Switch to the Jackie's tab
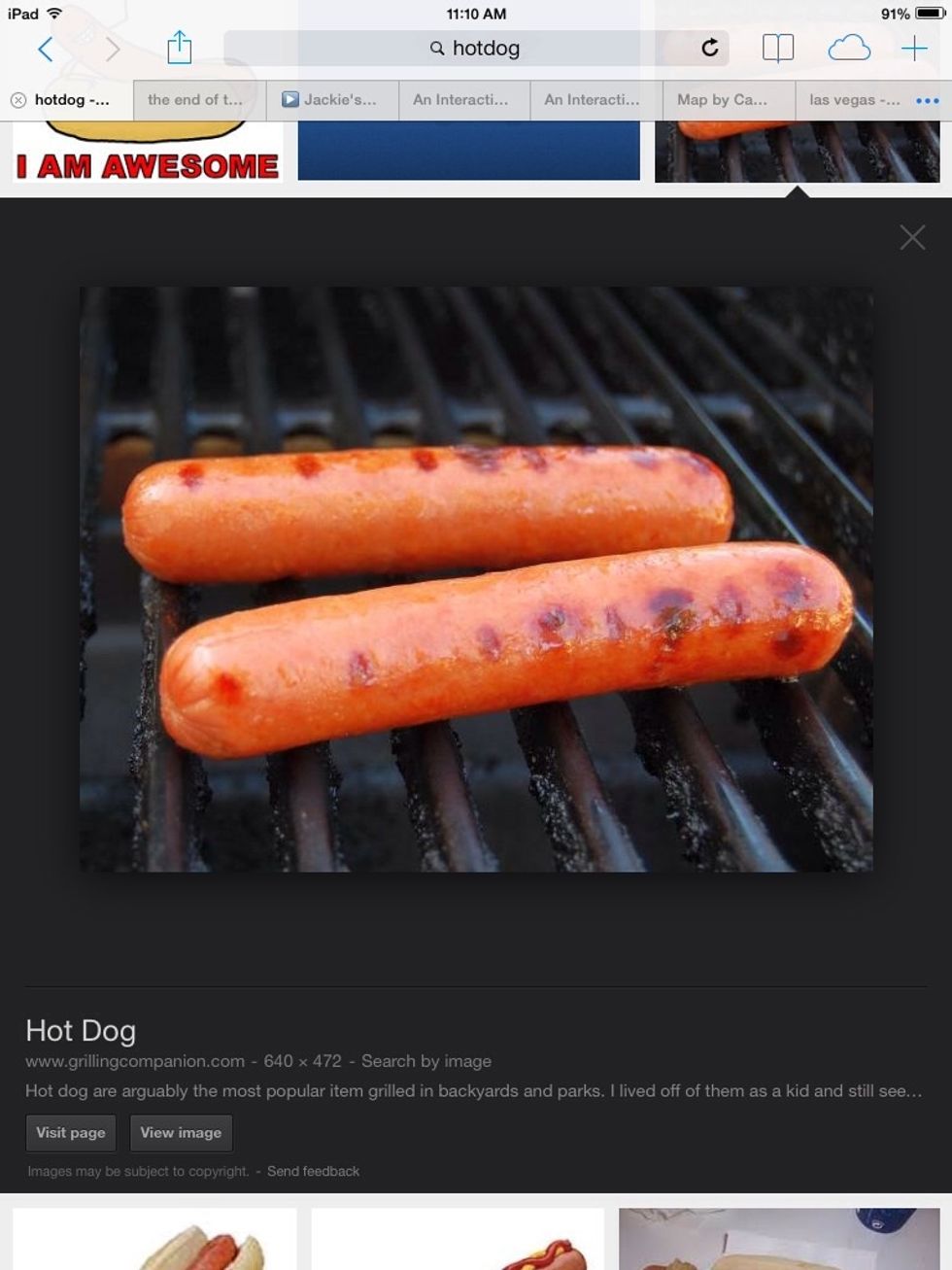The width and height of the screenshot is (952, 1270). pyautogui.click(x=330, y=100)
